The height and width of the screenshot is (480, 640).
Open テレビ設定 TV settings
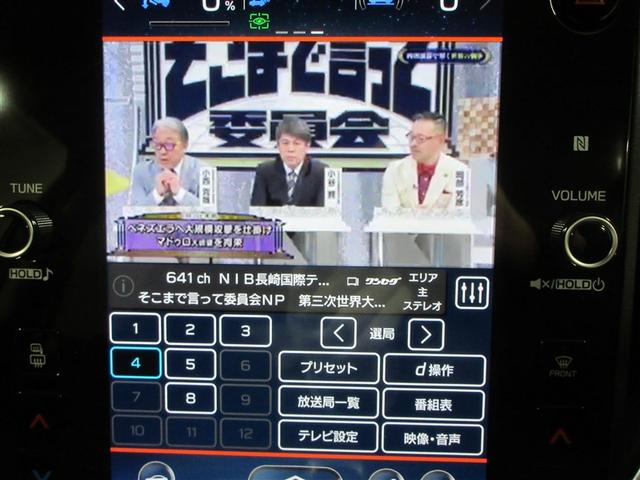pyautogui.click(x=328, y=436)
